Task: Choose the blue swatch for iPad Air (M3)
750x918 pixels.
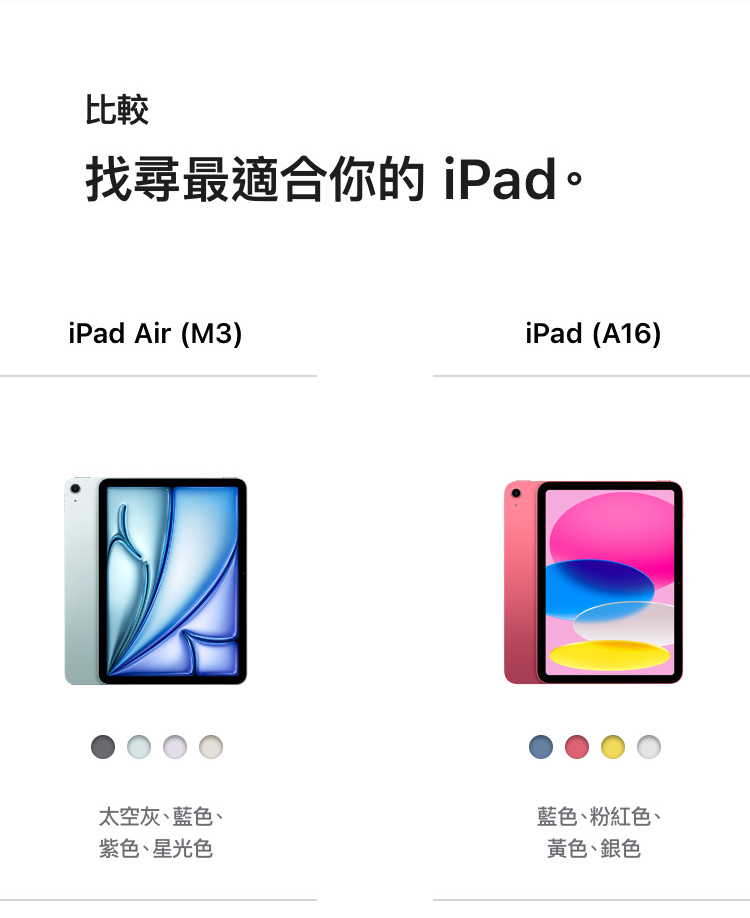Action: 139,747
